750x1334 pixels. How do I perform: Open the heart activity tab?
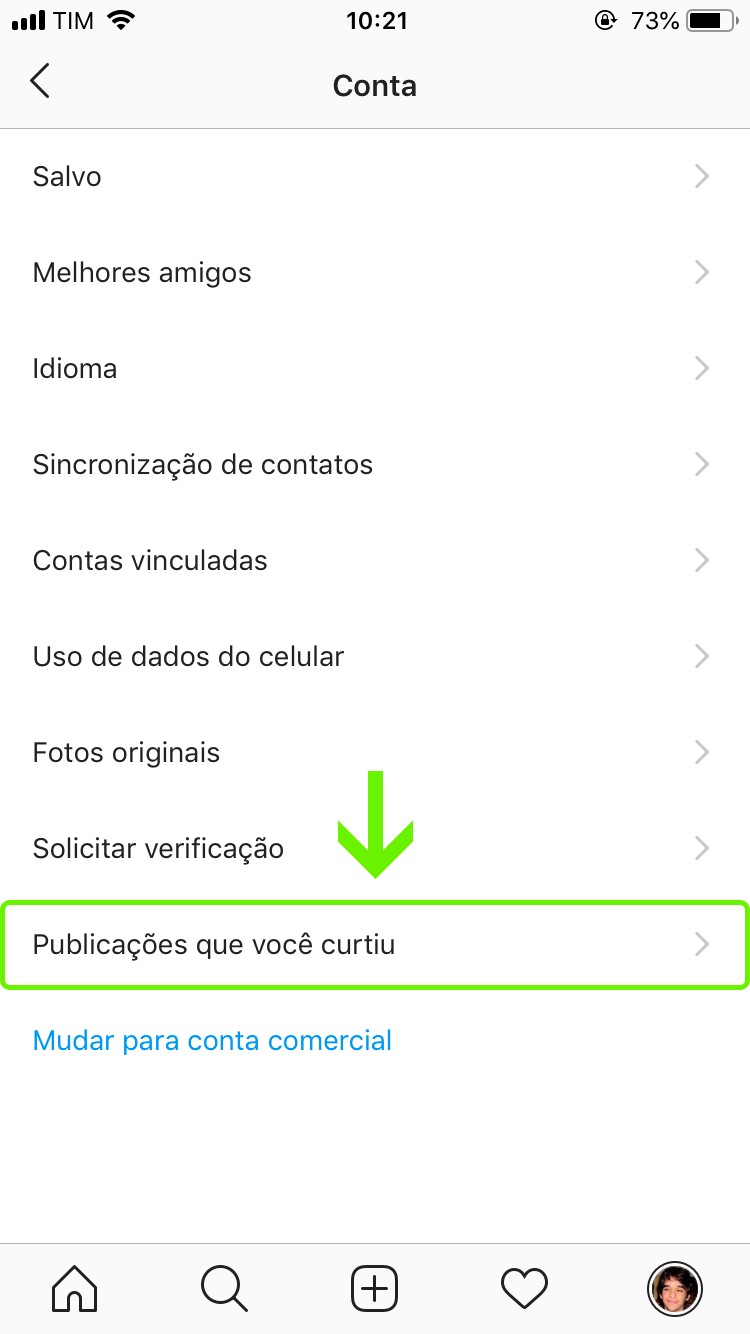coord(524,1288)
